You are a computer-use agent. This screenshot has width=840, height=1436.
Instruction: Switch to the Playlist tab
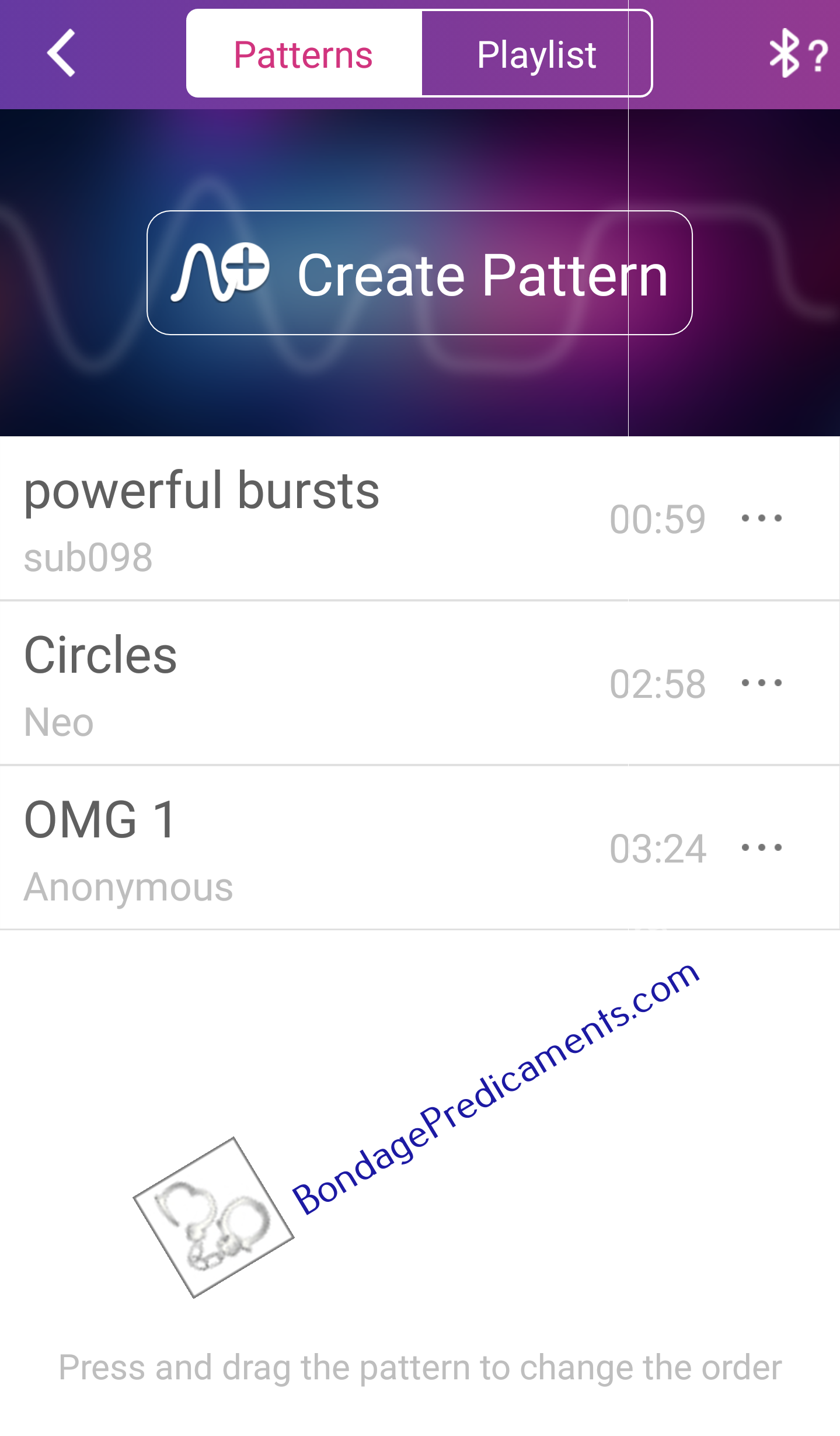click(536, 54)
